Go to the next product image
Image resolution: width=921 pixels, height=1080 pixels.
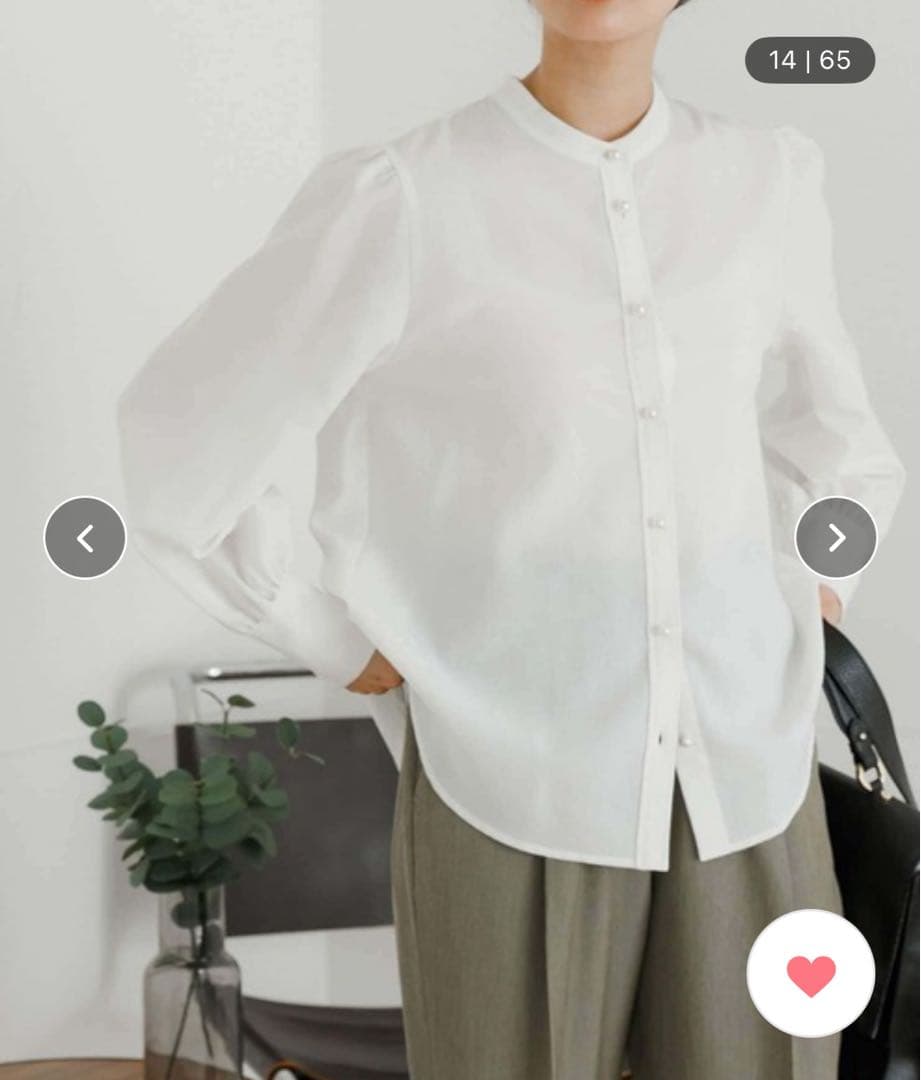tap(836, 538)
